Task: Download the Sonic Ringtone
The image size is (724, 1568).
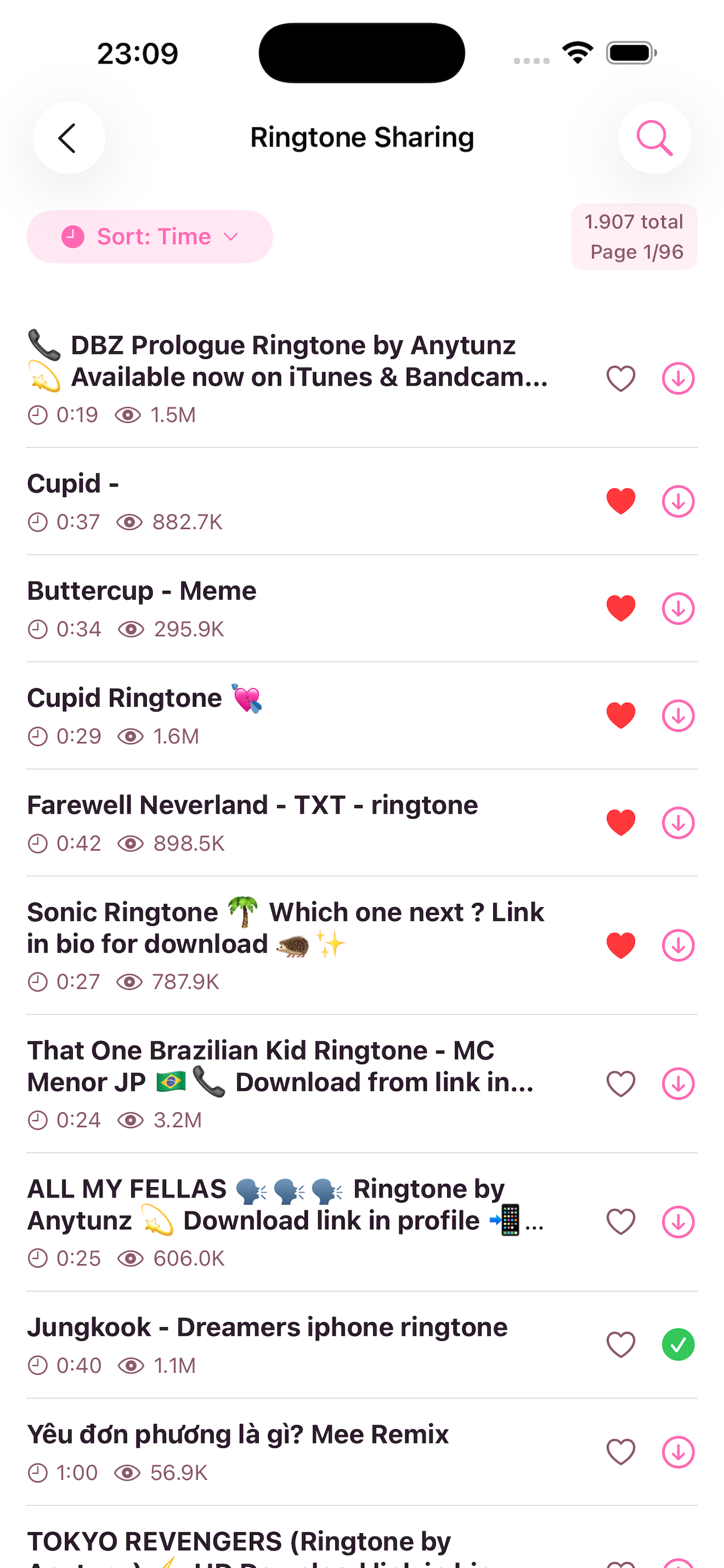Action: coord(678,946)
